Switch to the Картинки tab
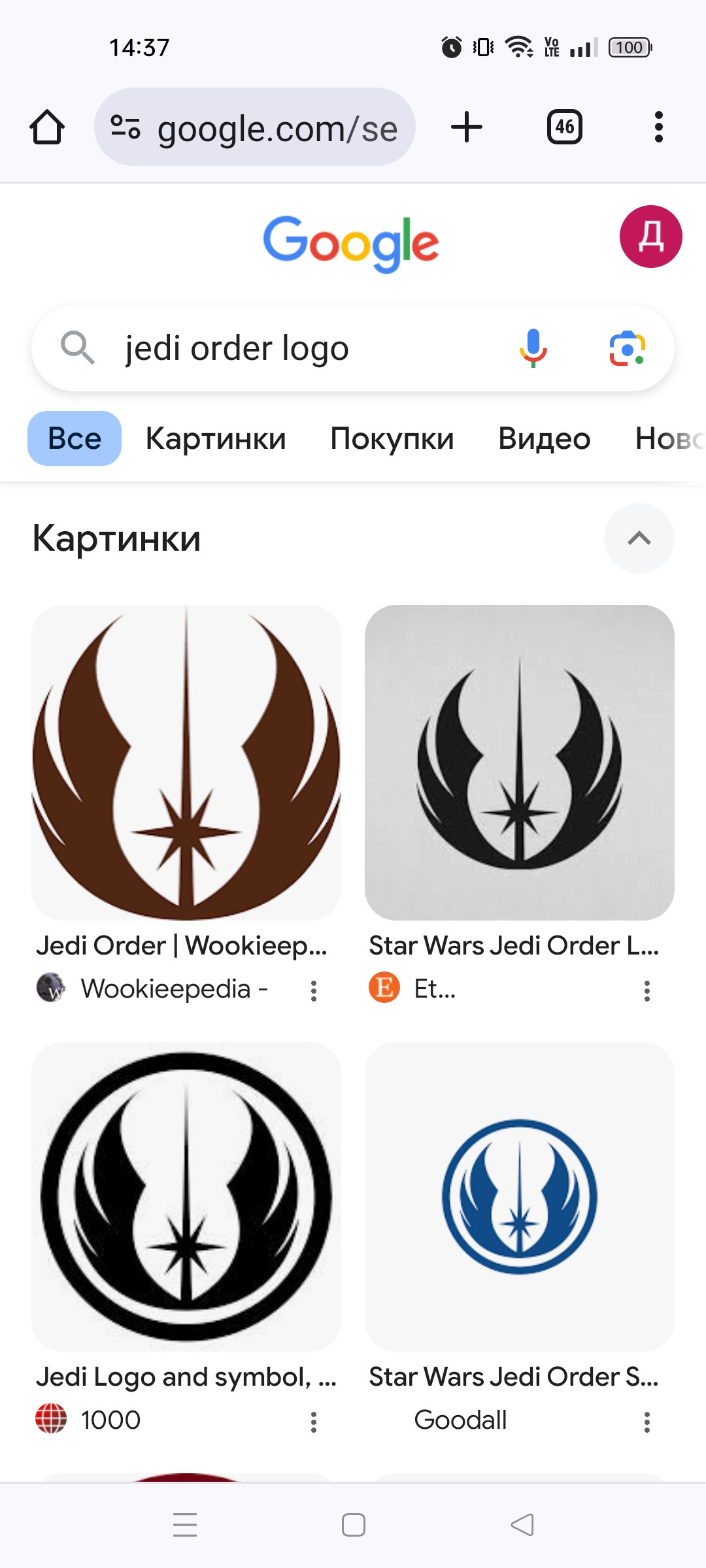Screen dimensions: 706x1568 [216, 438]
